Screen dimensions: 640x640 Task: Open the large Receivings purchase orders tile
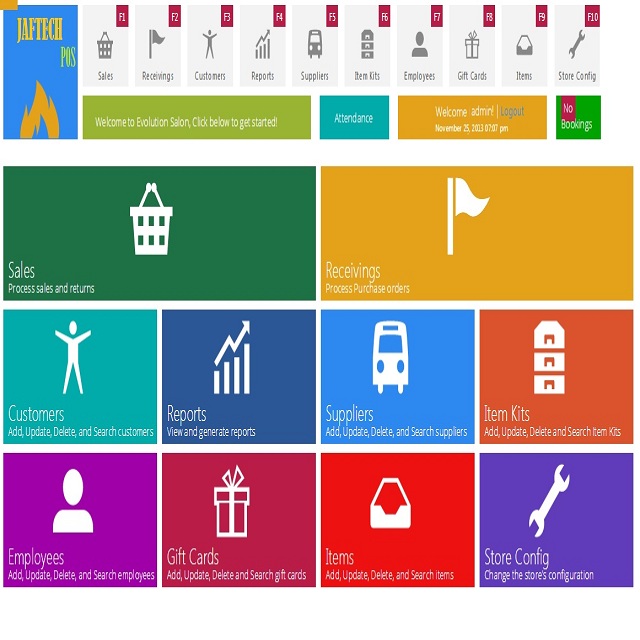[476, 232]
